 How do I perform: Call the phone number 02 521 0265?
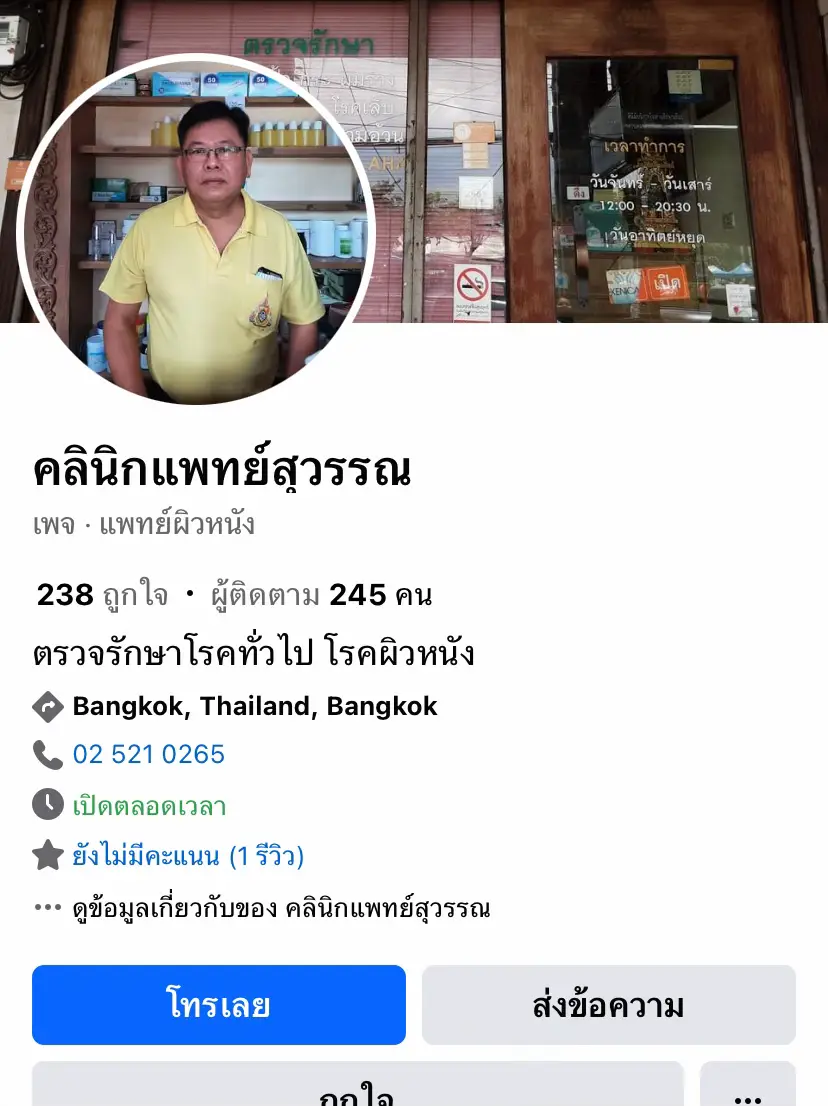coord(149,754)
